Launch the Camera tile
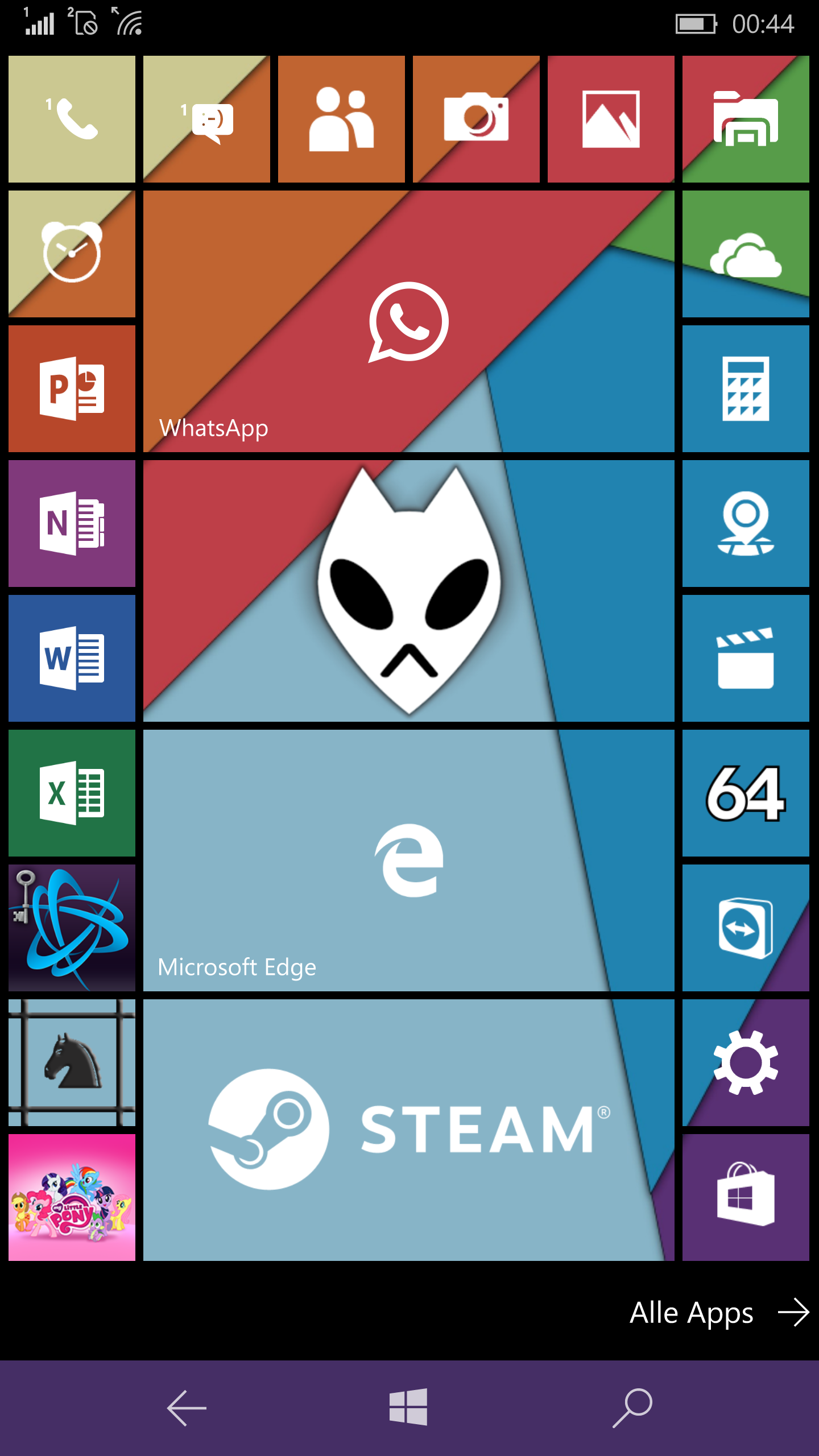The image size is (819, 1456). (x=476, y=119)
